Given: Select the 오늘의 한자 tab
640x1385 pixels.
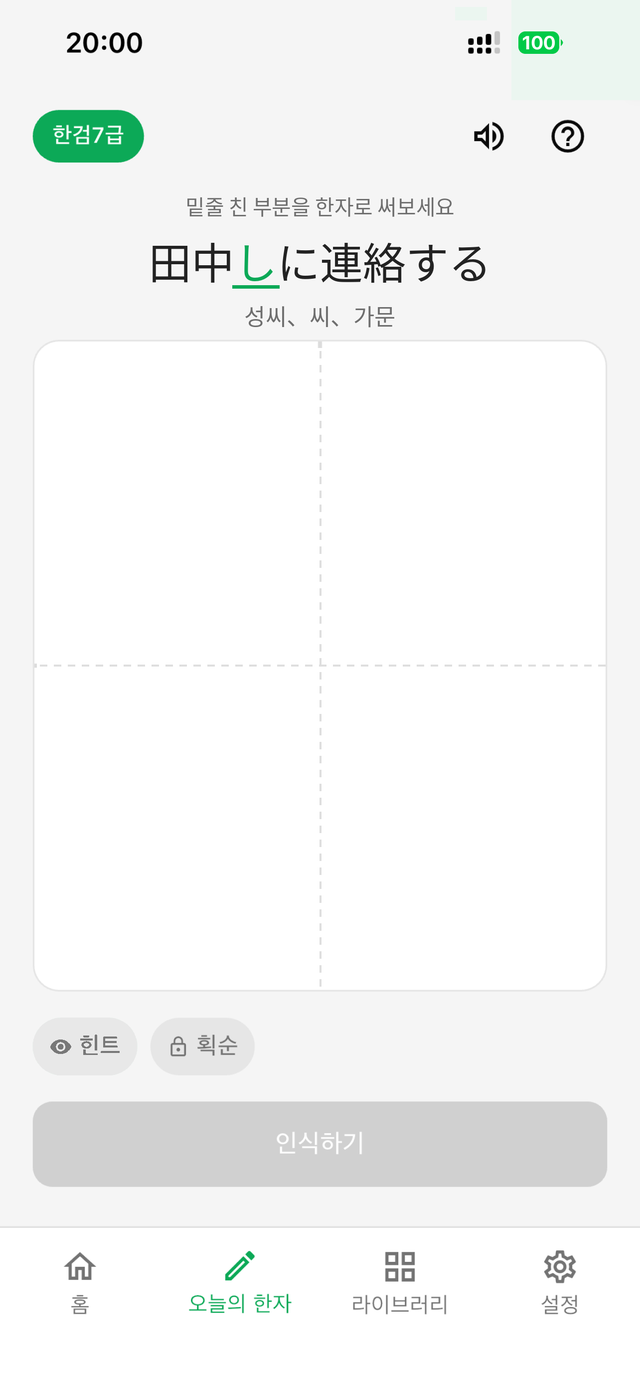Looking at the screenshot, I should (x=240, y=1282).
